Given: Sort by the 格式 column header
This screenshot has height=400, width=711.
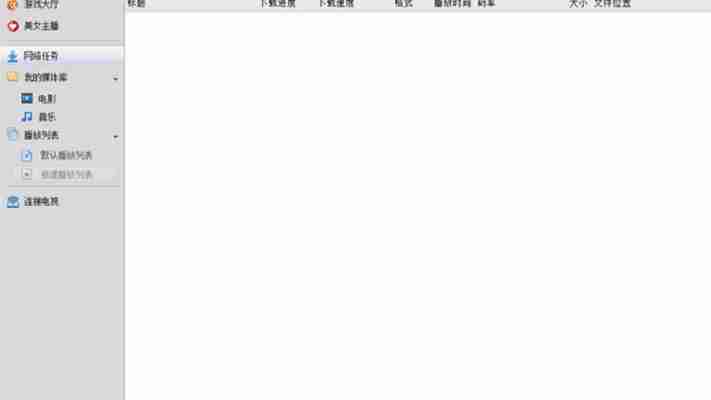Looking at the screenshot, I should pyautogui.click(x=403, y=4).
